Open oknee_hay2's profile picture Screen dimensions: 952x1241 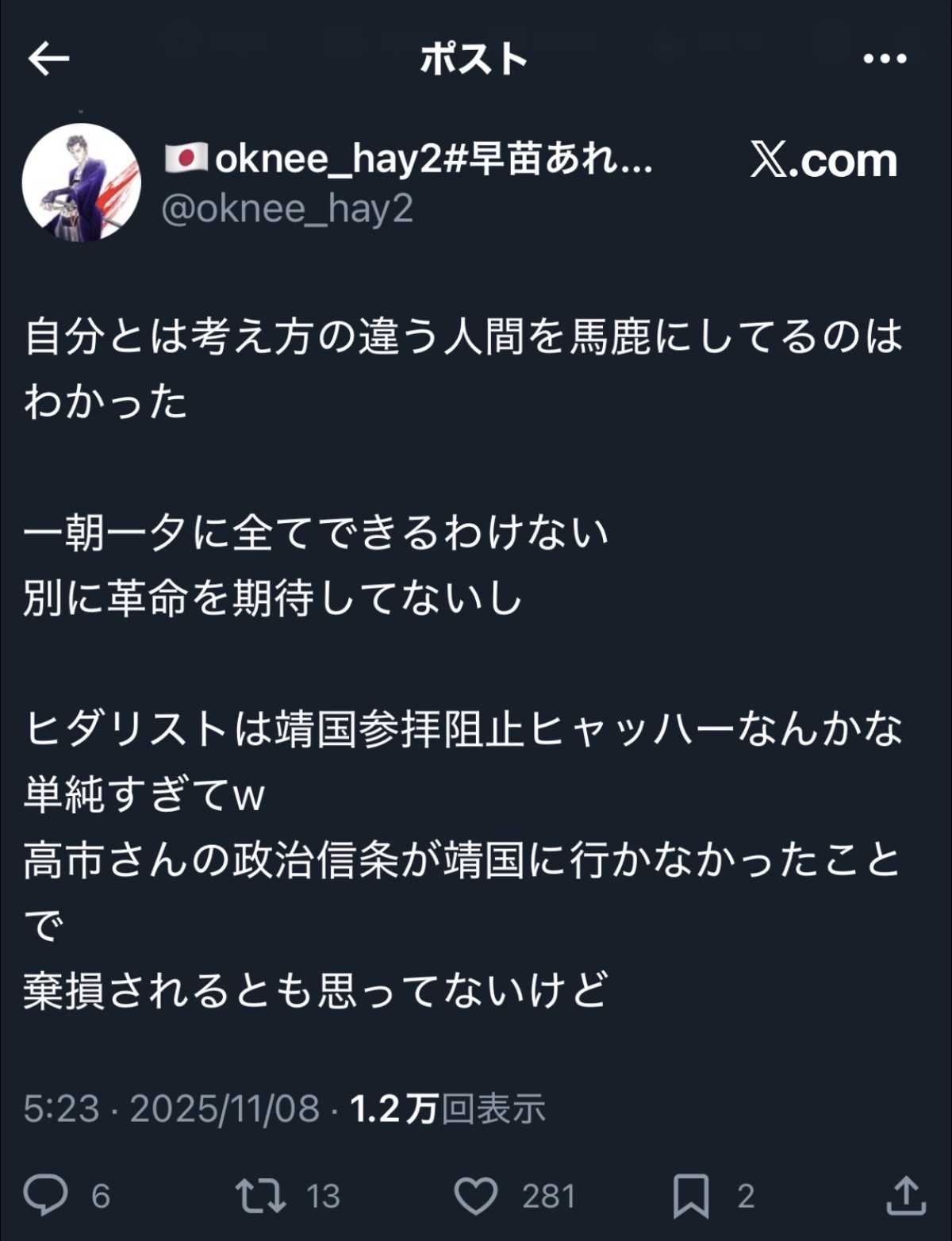click(81, 182)
